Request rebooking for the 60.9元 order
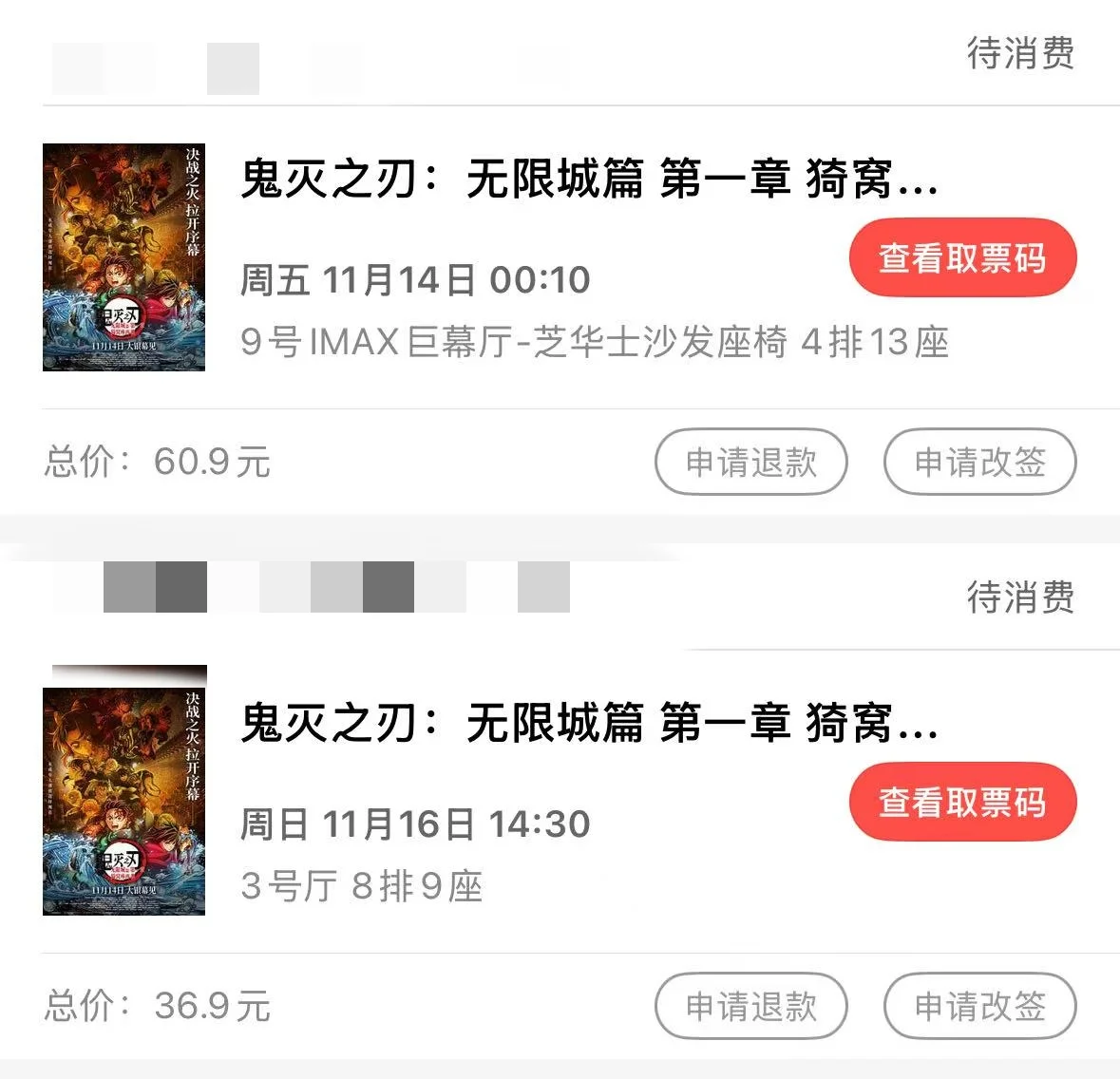This screenshot has height=1079, width=1120. pyautogui.click(x=979, y=463)
